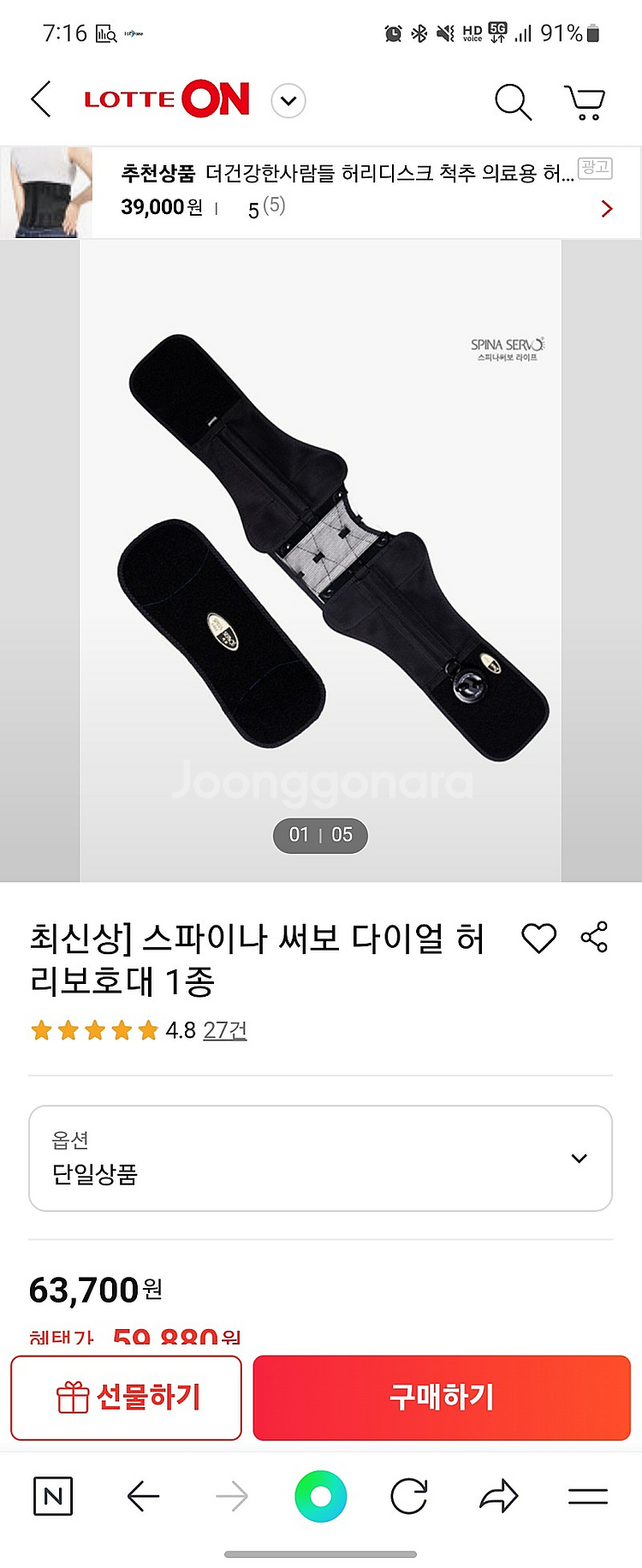Expand the dropdown next to Lotte ON logo
642x1568 pixels.
[x=288, y=100]
